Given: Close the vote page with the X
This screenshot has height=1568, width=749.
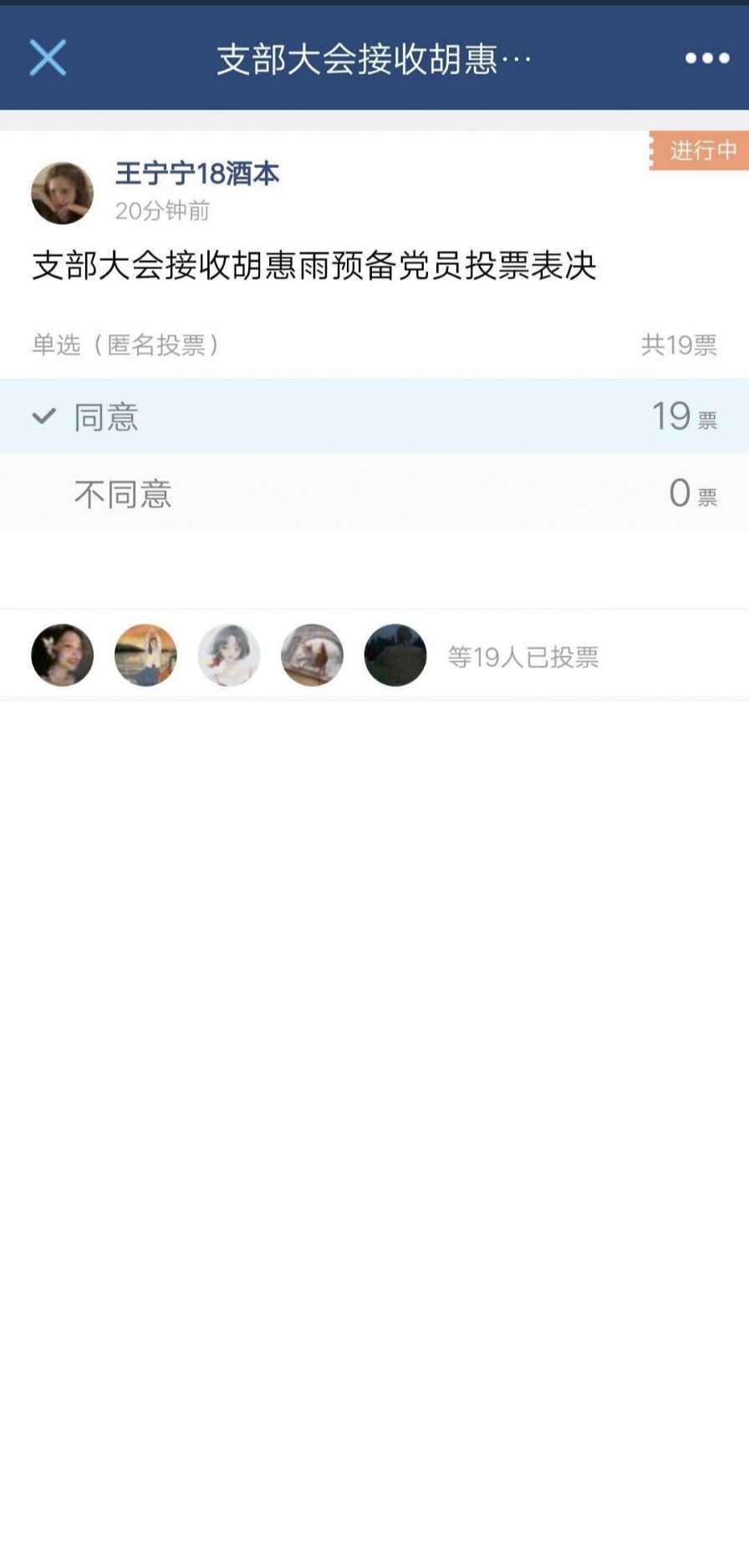Looking at the screenshot, I should click(48, 59).
